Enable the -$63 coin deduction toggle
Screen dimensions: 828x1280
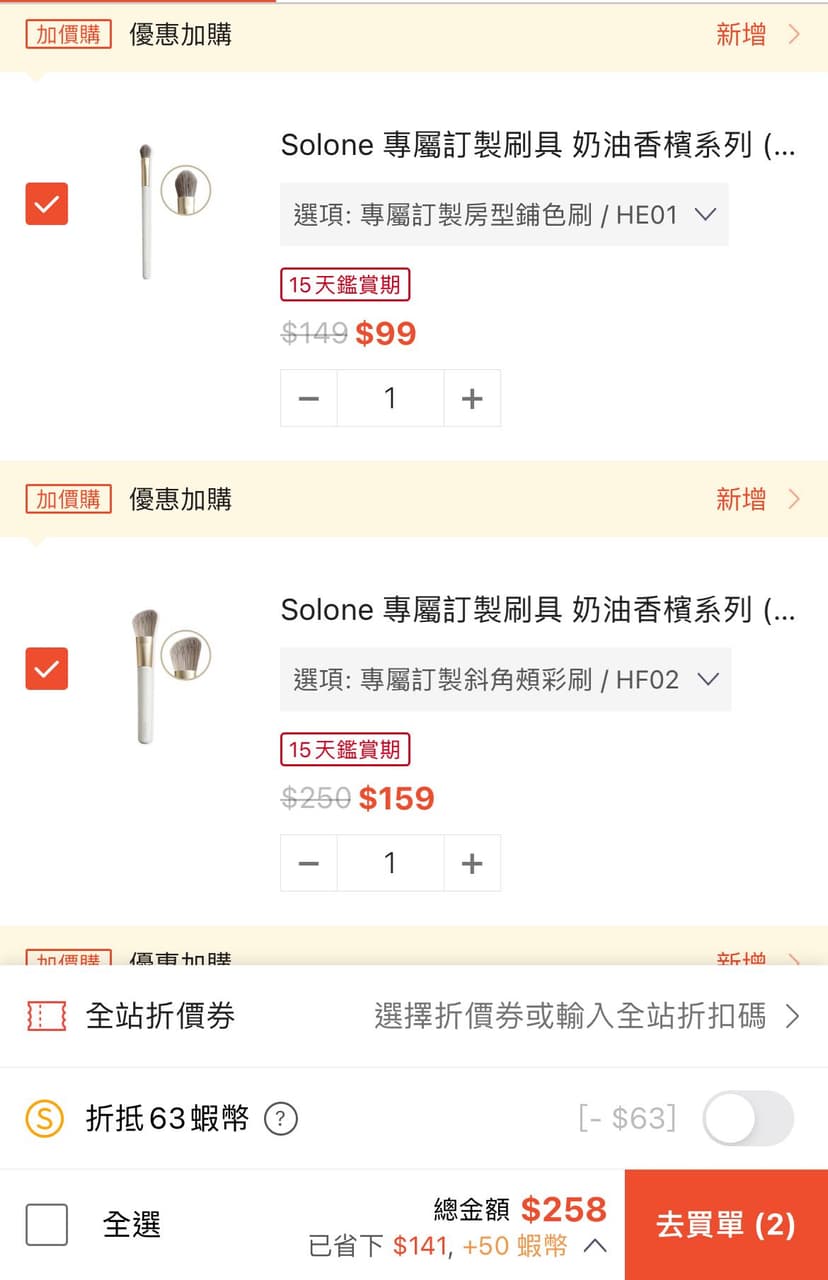tap(747, 1118)
